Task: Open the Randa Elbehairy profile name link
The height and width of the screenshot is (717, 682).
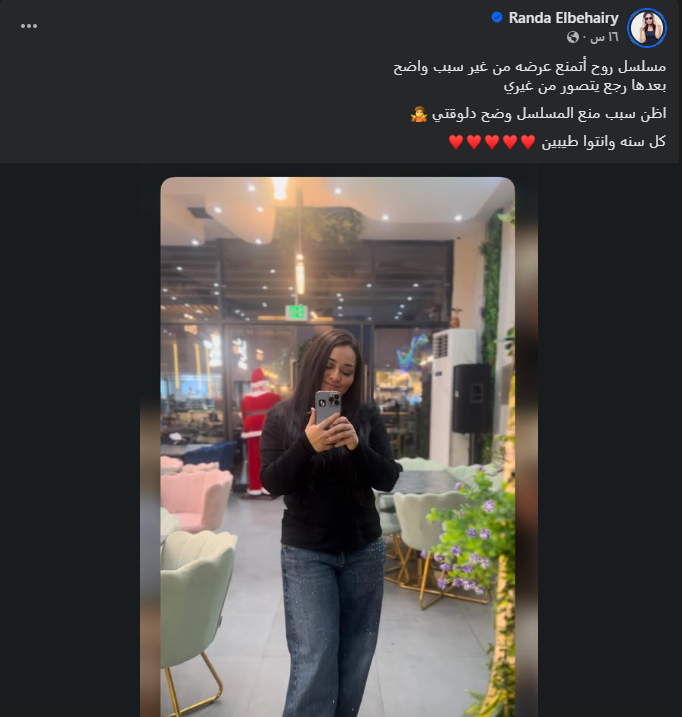Action: pos(563,18)
